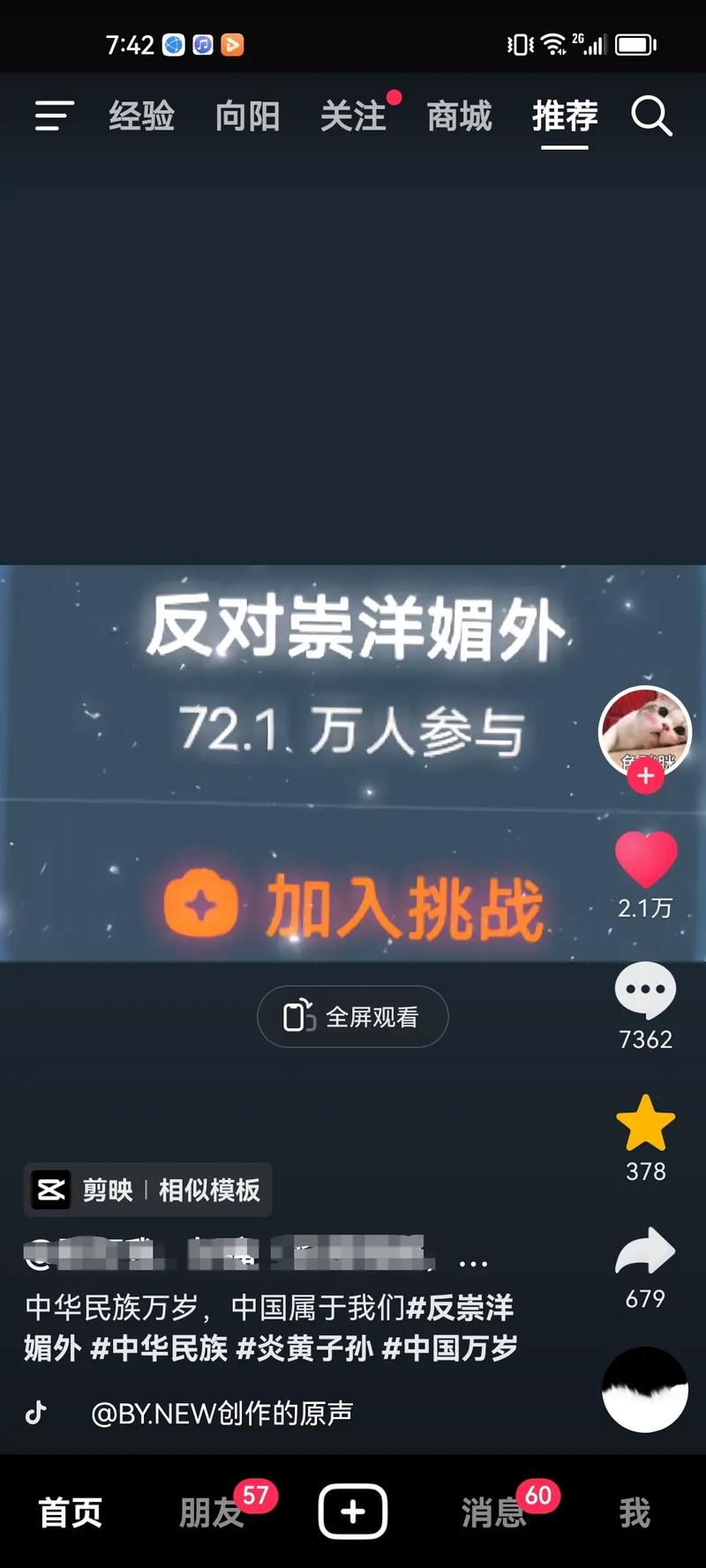Open the #中华民族 hashtag
706x1568 pixels.
159,1348
